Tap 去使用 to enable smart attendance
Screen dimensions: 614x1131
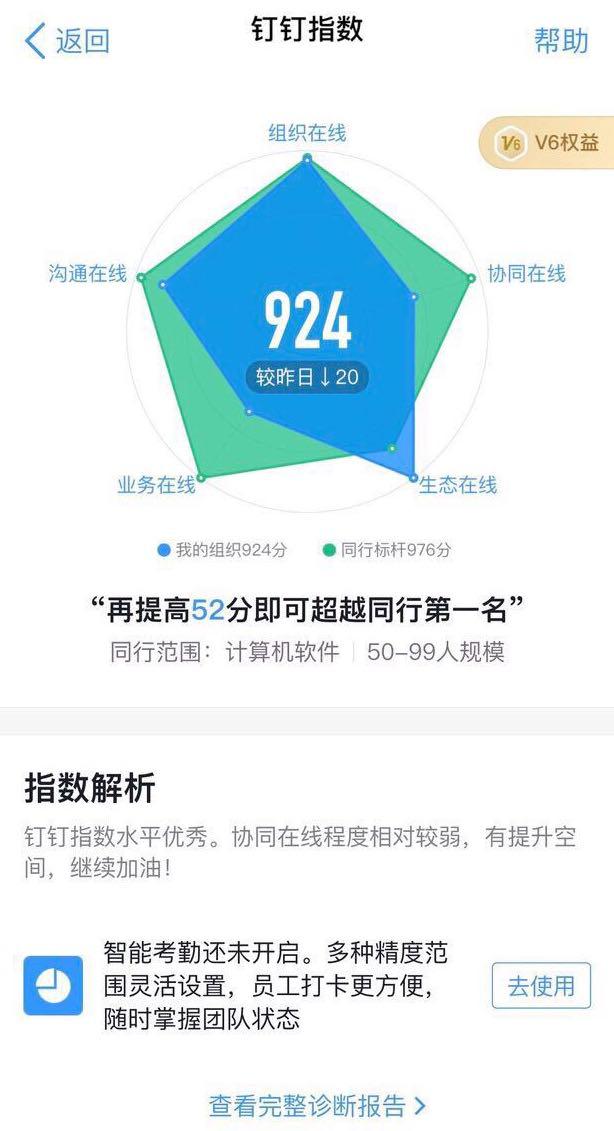coord(541,985)
